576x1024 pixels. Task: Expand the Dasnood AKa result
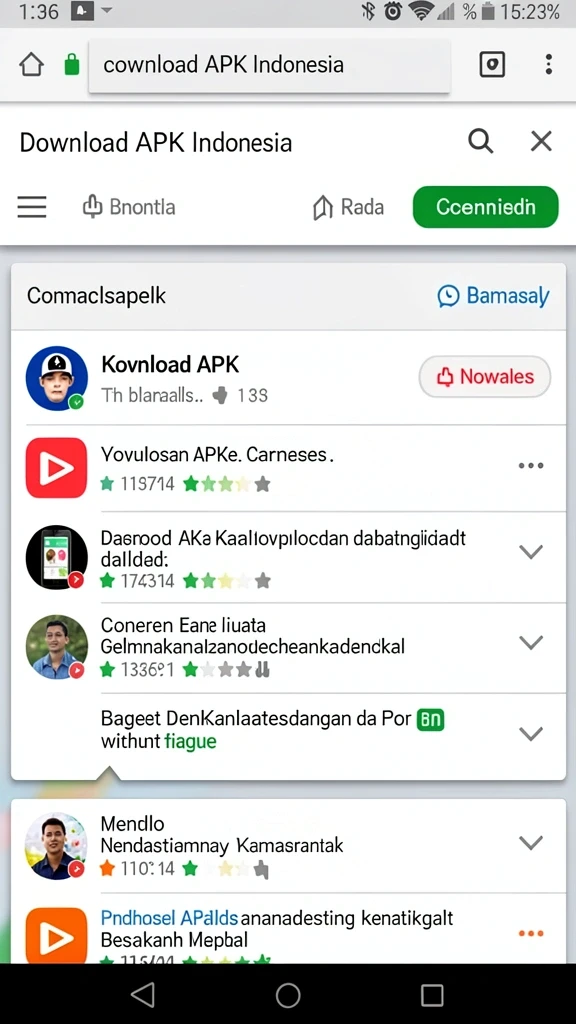(531, 552)
